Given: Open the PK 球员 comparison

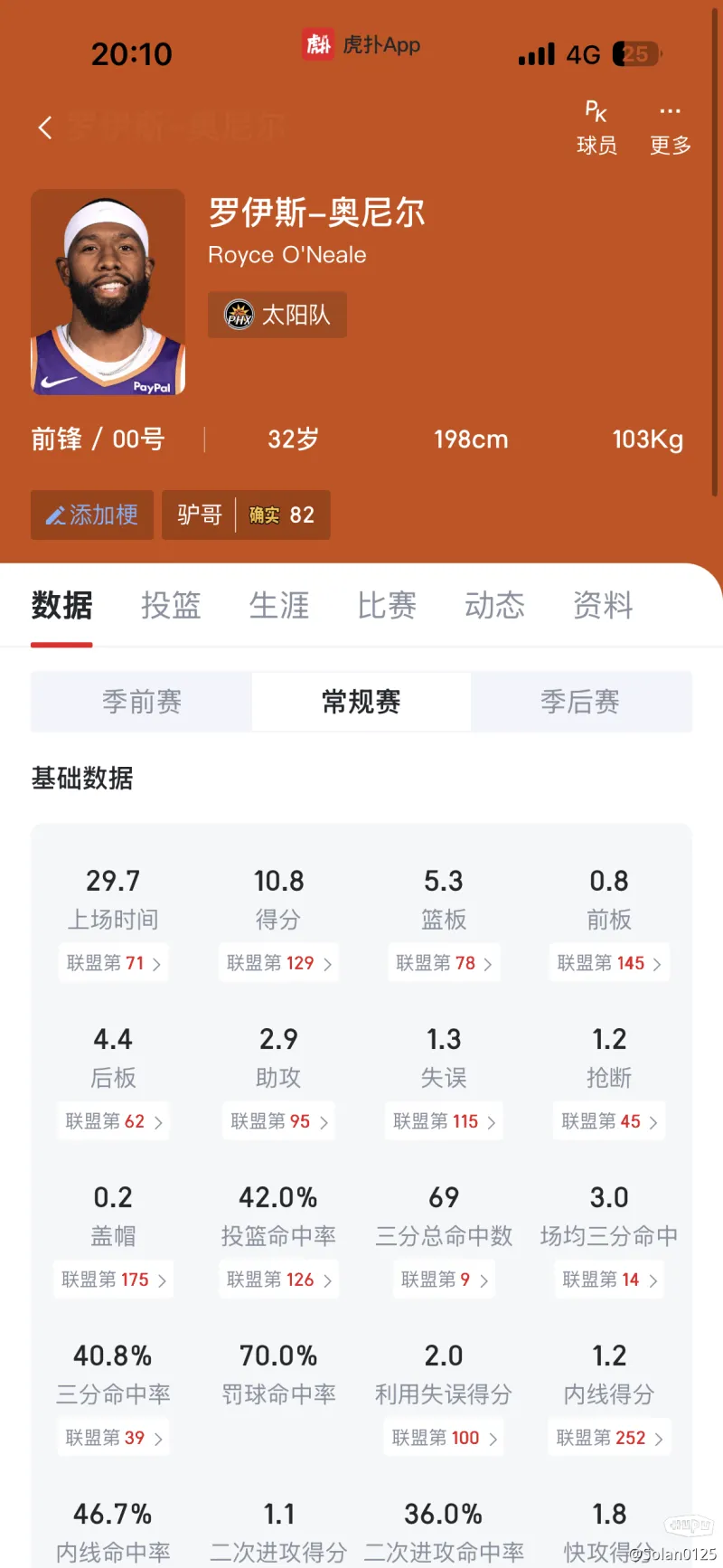Looking at the screenshot, I should click(596, 128).
